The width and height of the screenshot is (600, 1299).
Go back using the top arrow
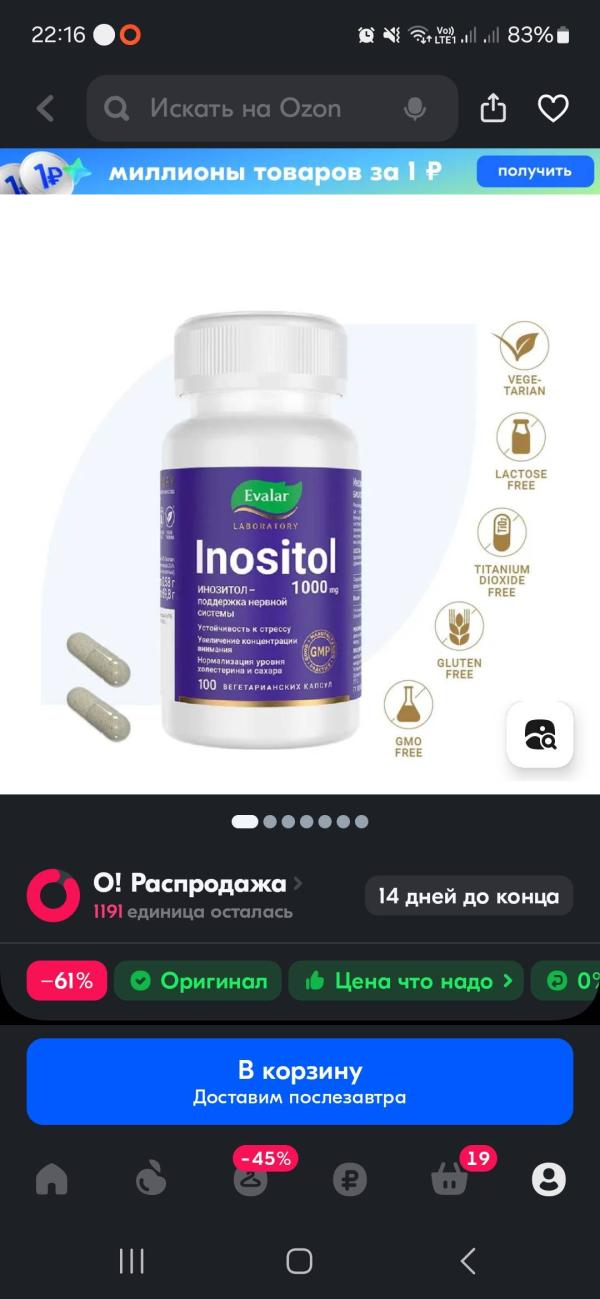(45, 108)
